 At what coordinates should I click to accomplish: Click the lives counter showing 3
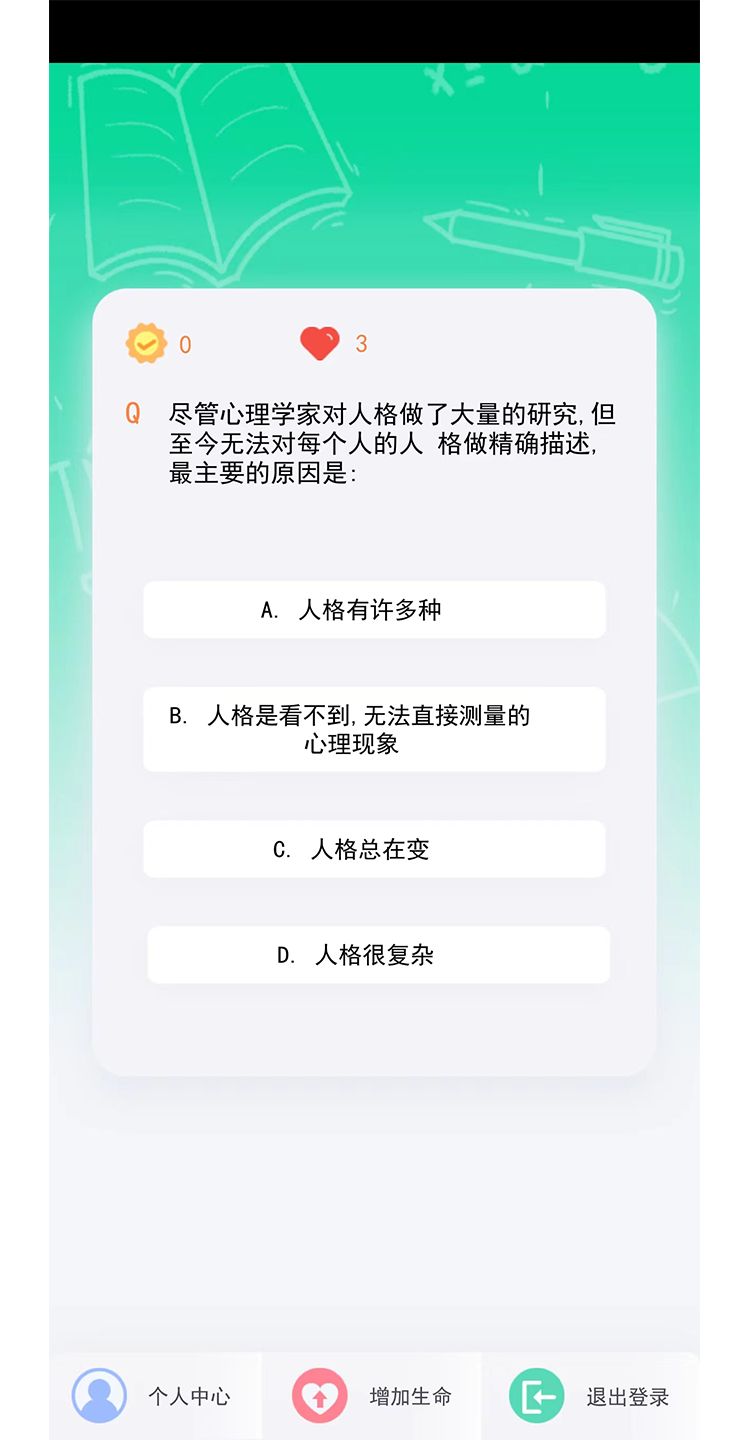(x=361, y=344)
